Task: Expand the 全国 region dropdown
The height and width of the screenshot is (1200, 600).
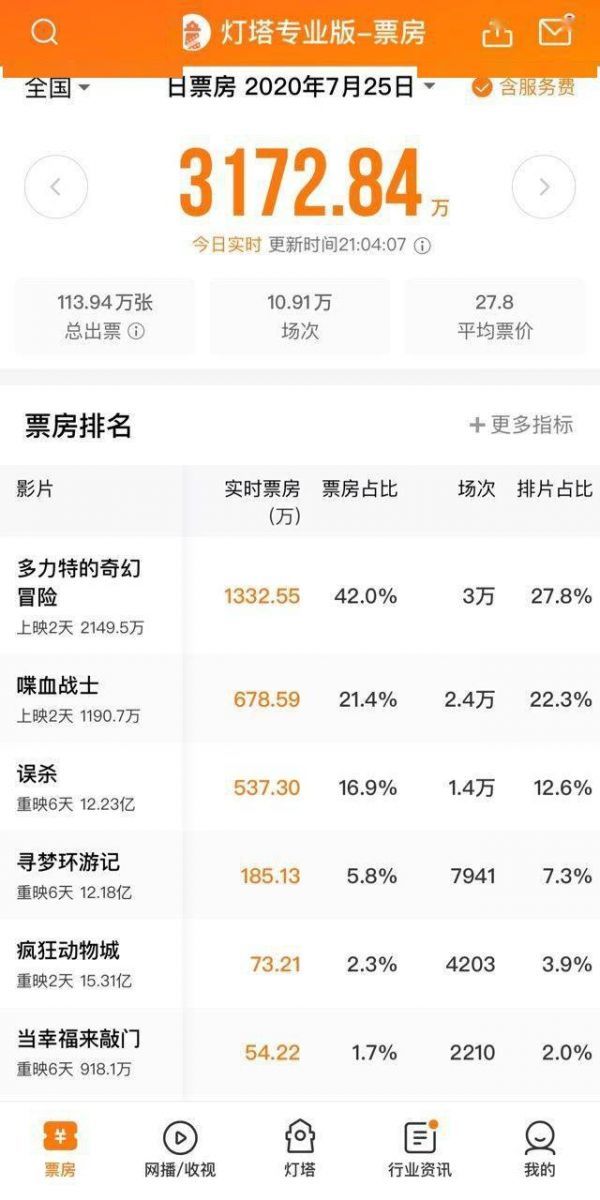Action: click(x=57, y=88)
